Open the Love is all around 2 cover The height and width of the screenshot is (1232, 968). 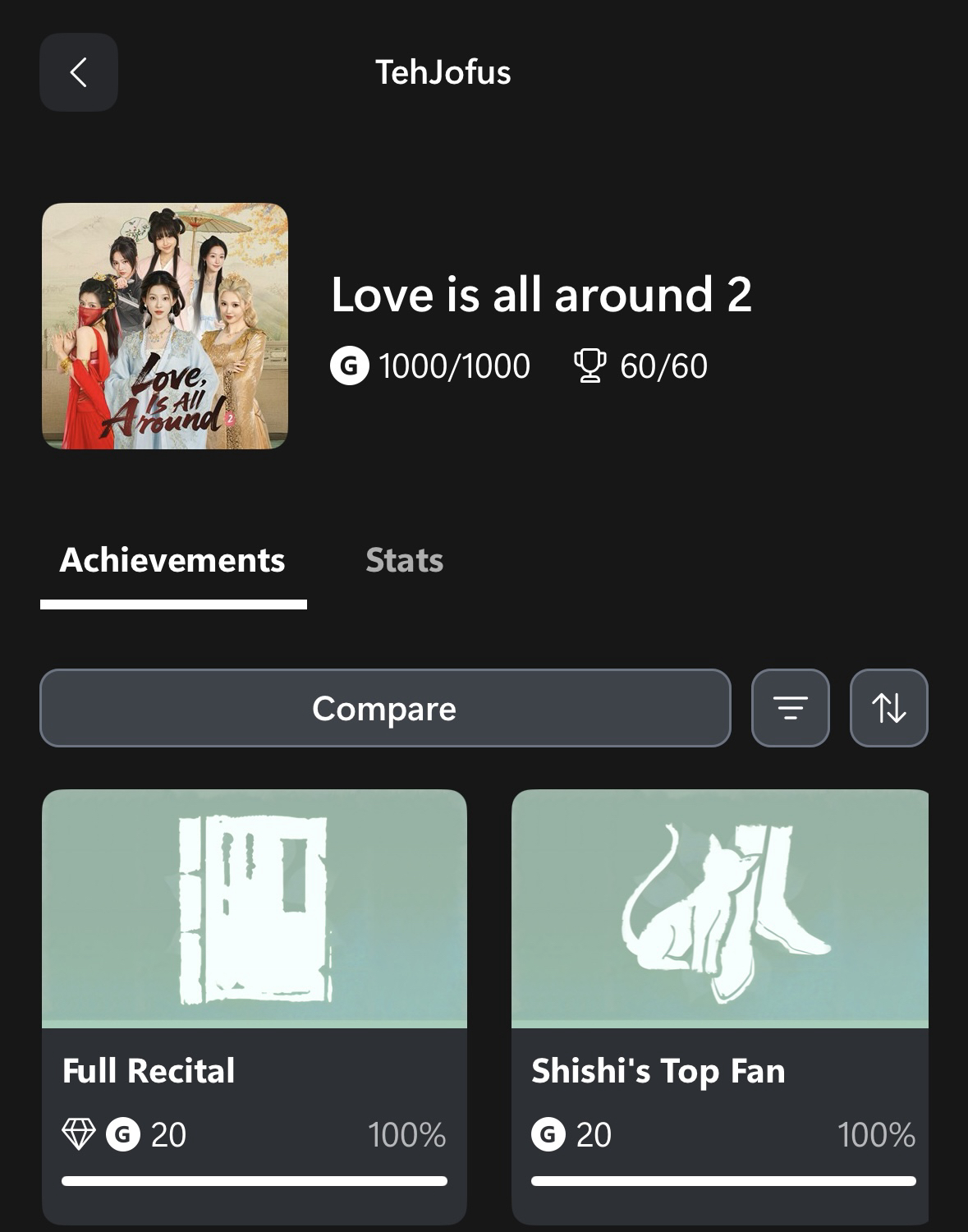(x=165, y=326)
